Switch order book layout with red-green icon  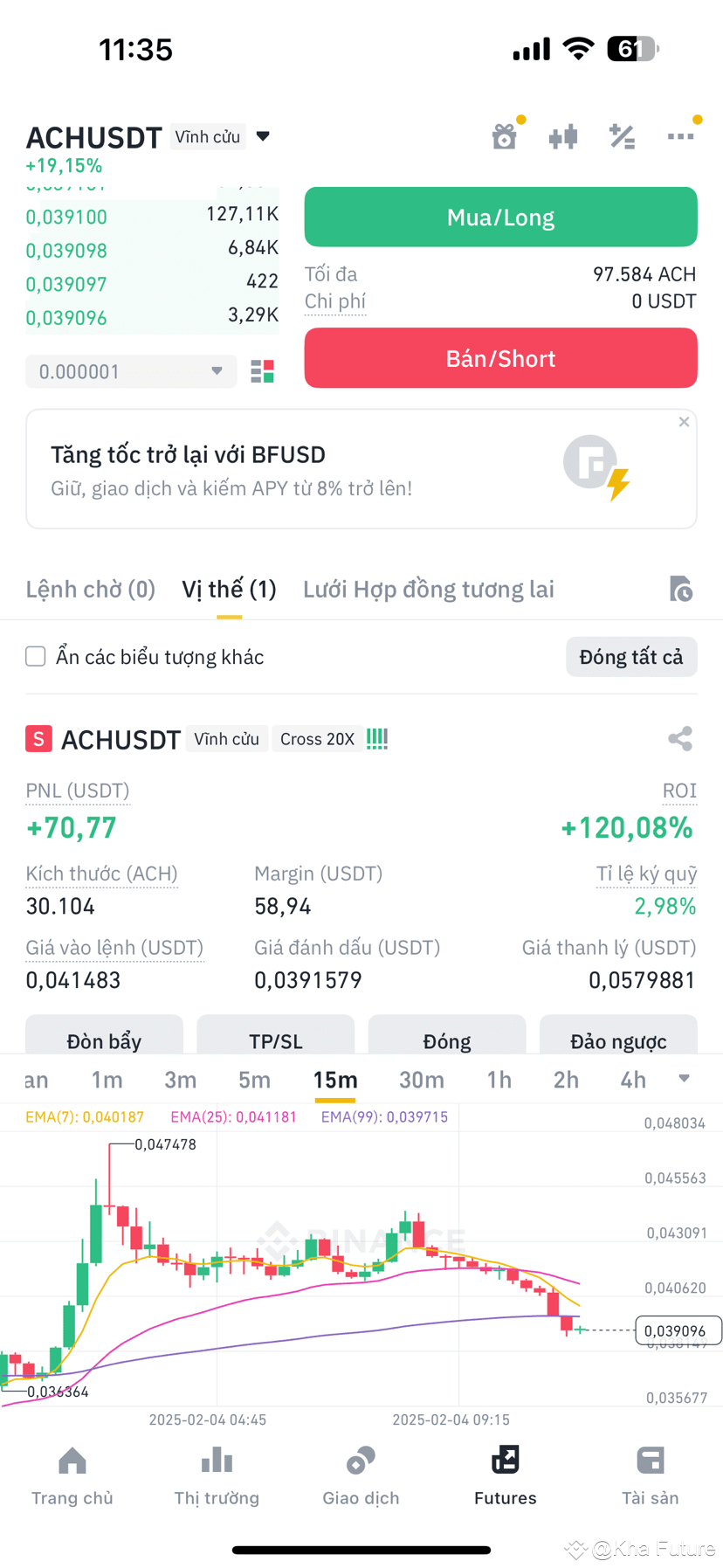click(262, 370)
